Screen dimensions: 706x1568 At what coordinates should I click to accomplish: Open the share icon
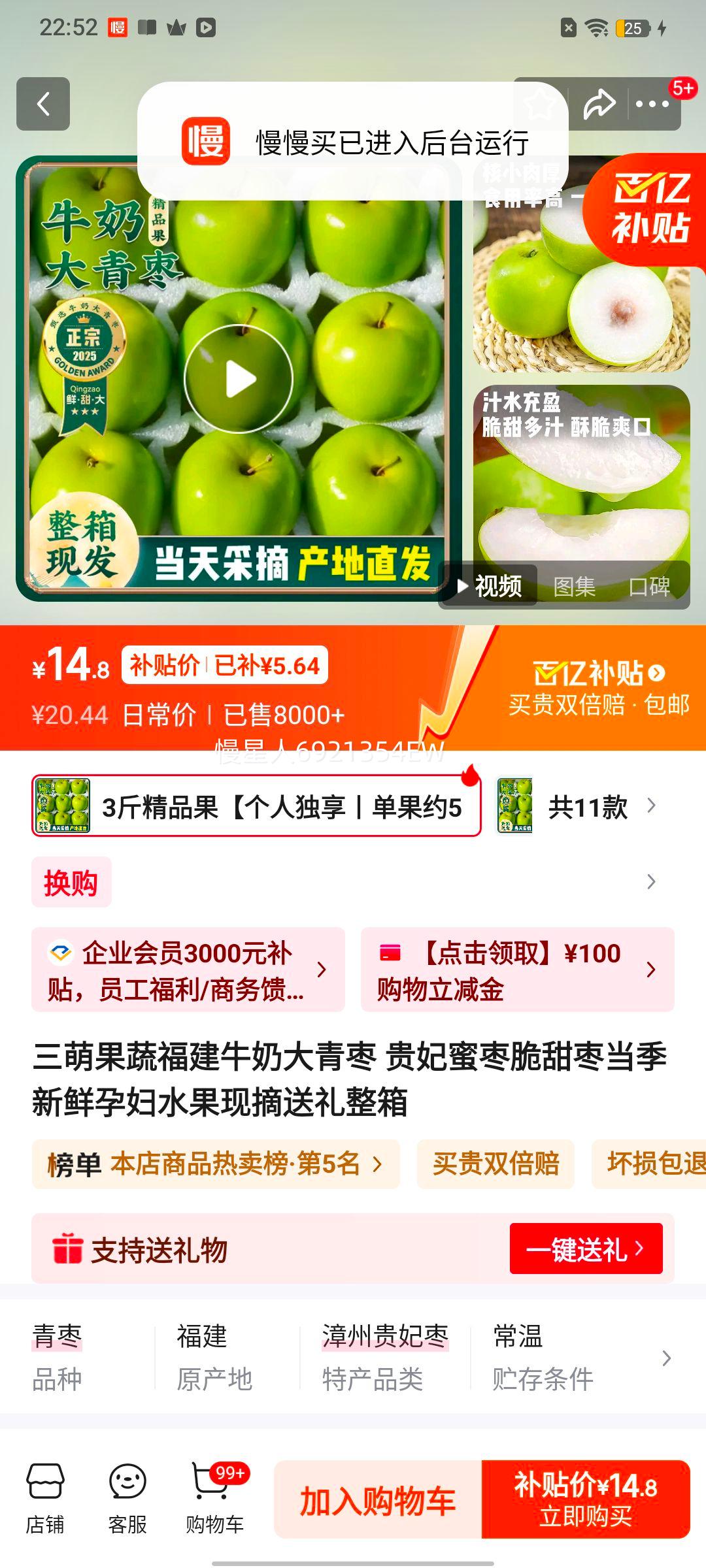click(x=598, y=103)
